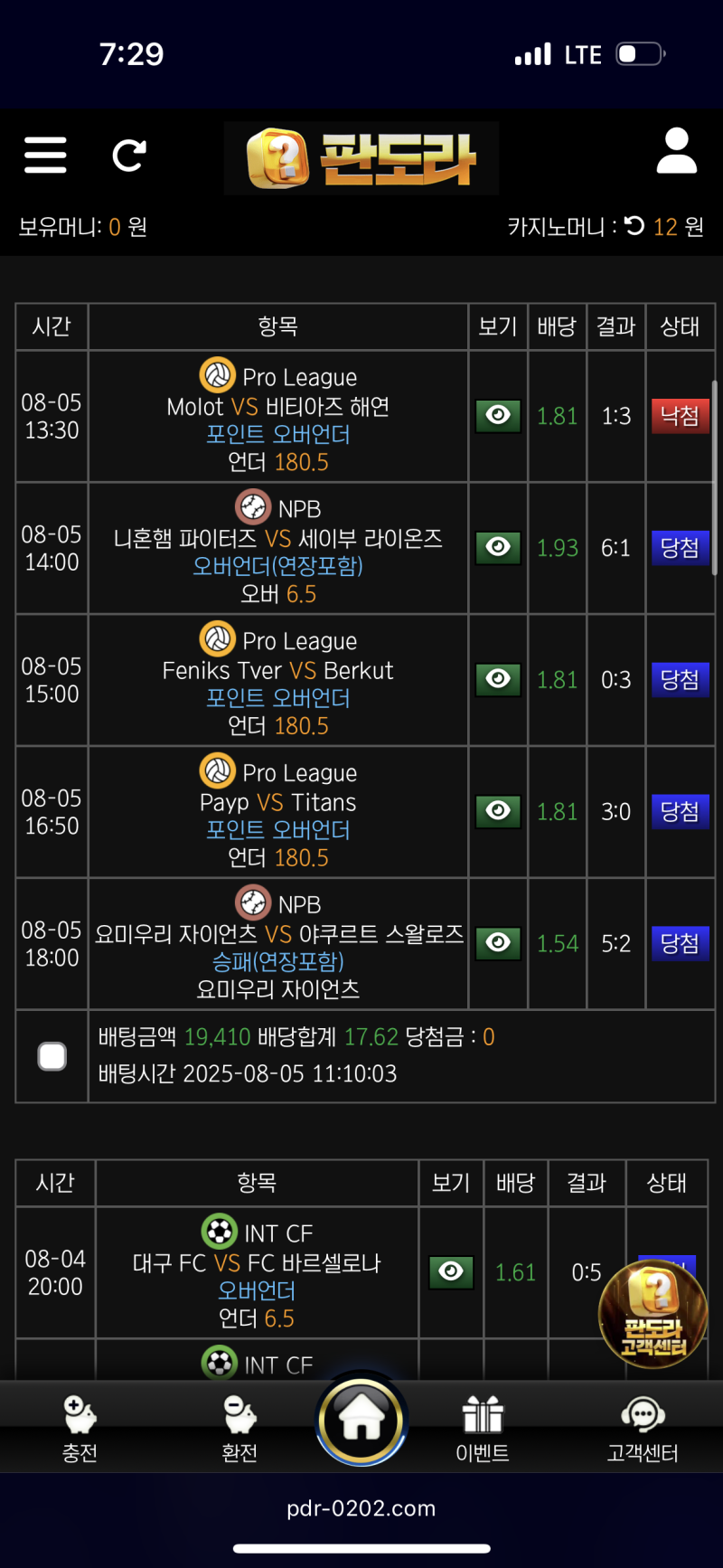The height and width of the screenshot is (1568, 723).
Task: Open the hamburger menu
Action: click(45, 155)
